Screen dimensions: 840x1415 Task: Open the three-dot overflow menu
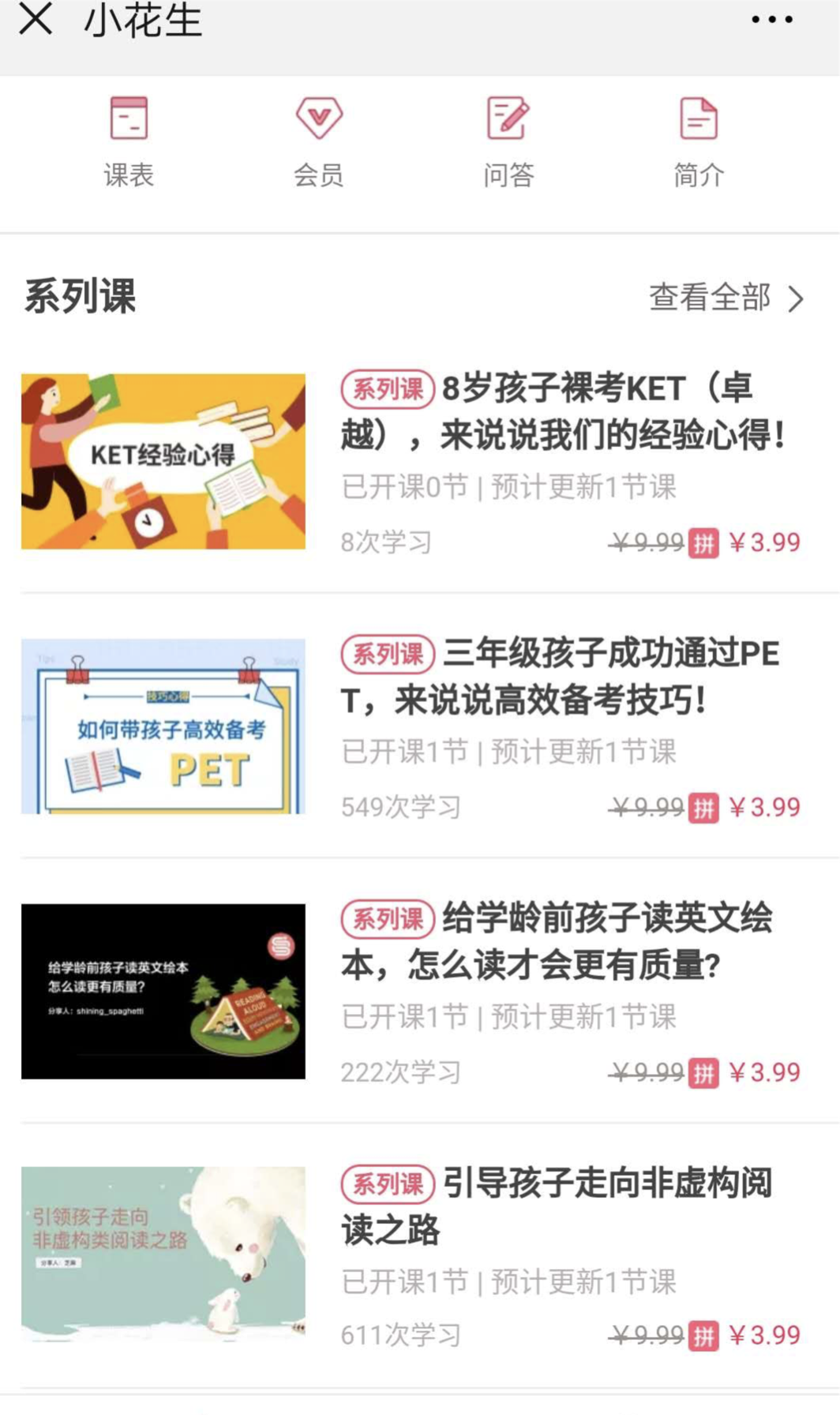[x=771, y=20]
